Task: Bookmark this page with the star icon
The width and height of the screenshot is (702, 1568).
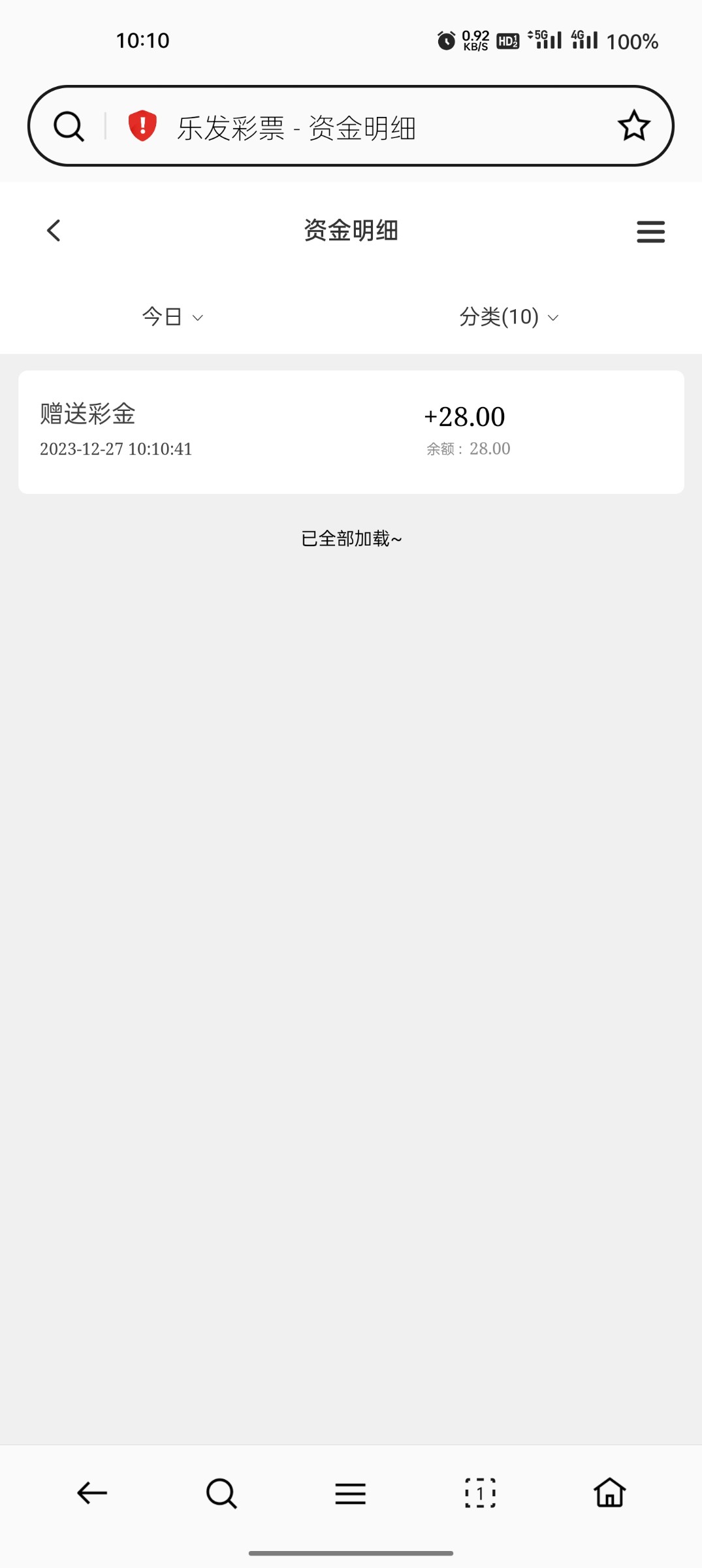Action: pos(633,125)
